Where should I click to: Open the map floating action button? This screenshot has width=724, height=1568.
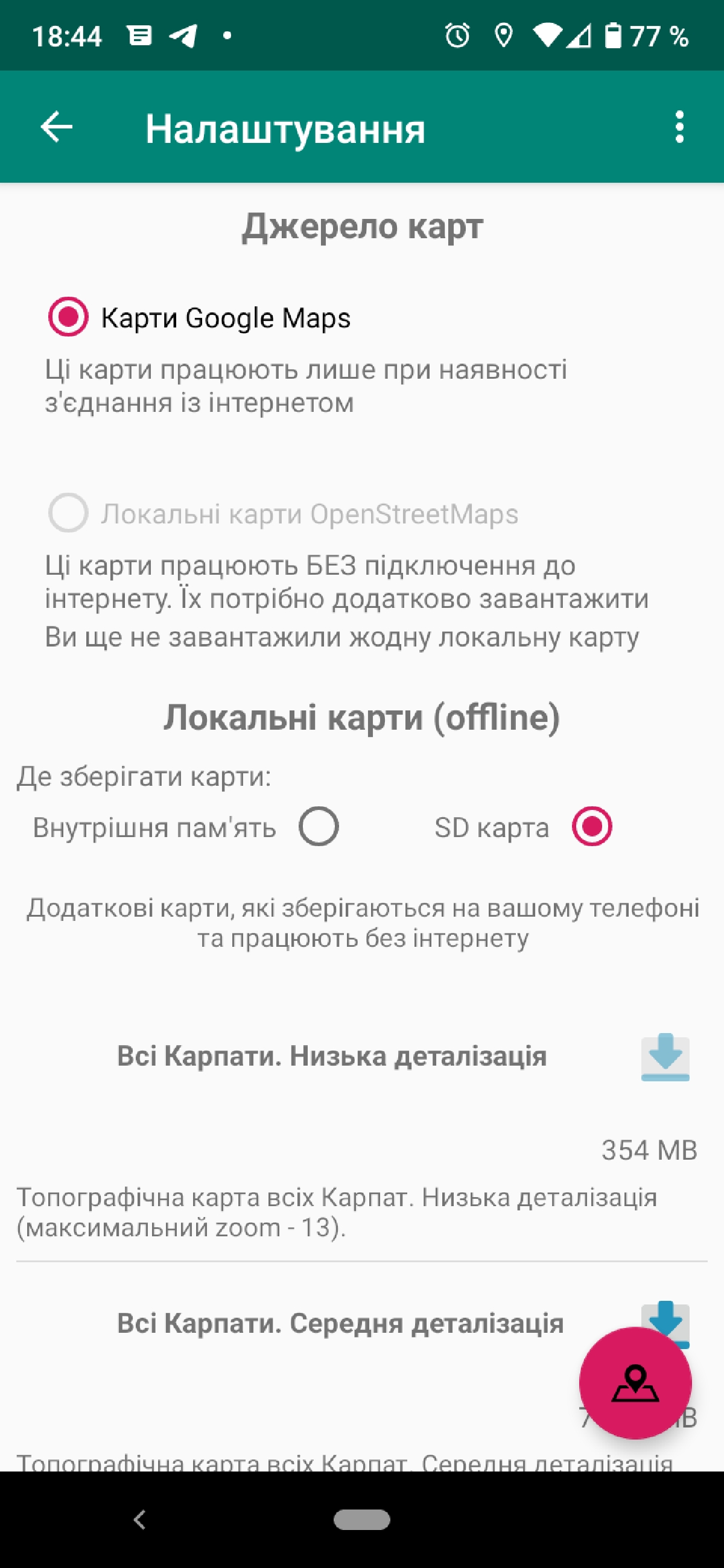(635, 1383)
